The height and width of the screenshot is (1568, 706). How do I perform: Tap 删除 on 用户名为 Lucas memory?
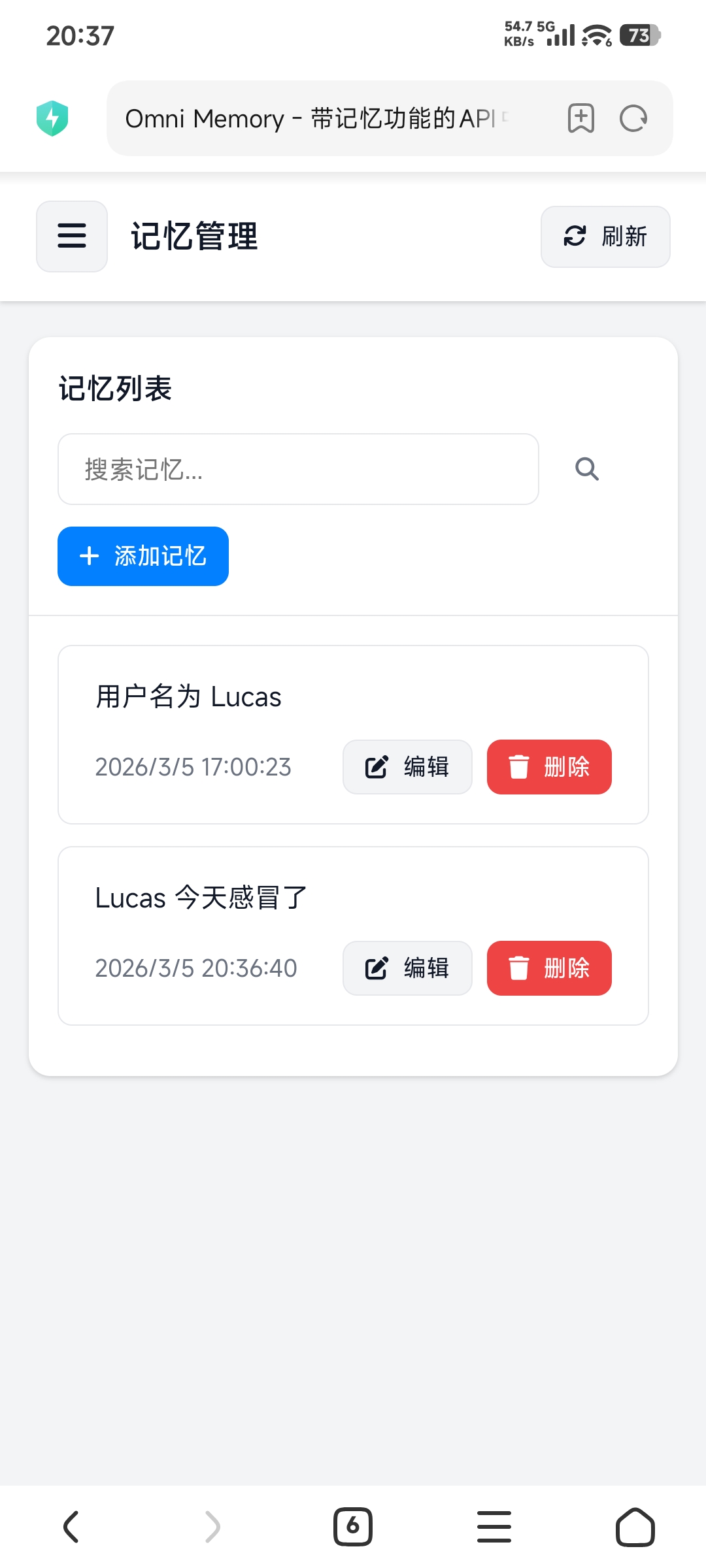click(x=548, y=767)
